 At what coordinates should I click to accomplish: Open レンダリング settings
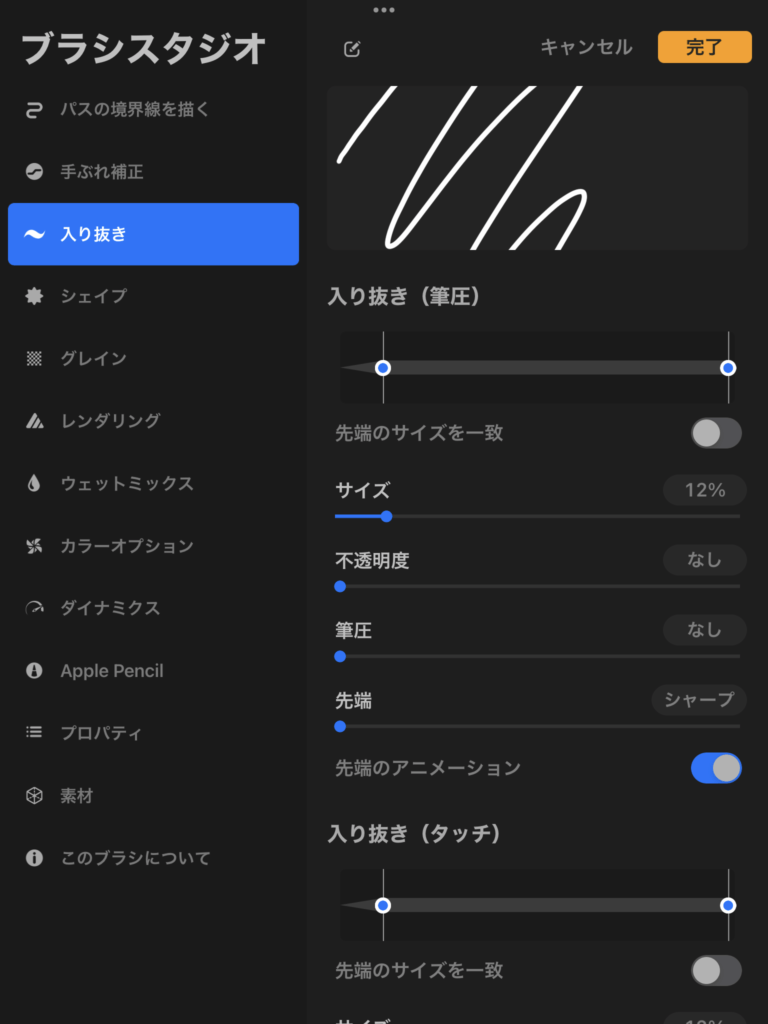click(x=110, y=421)
